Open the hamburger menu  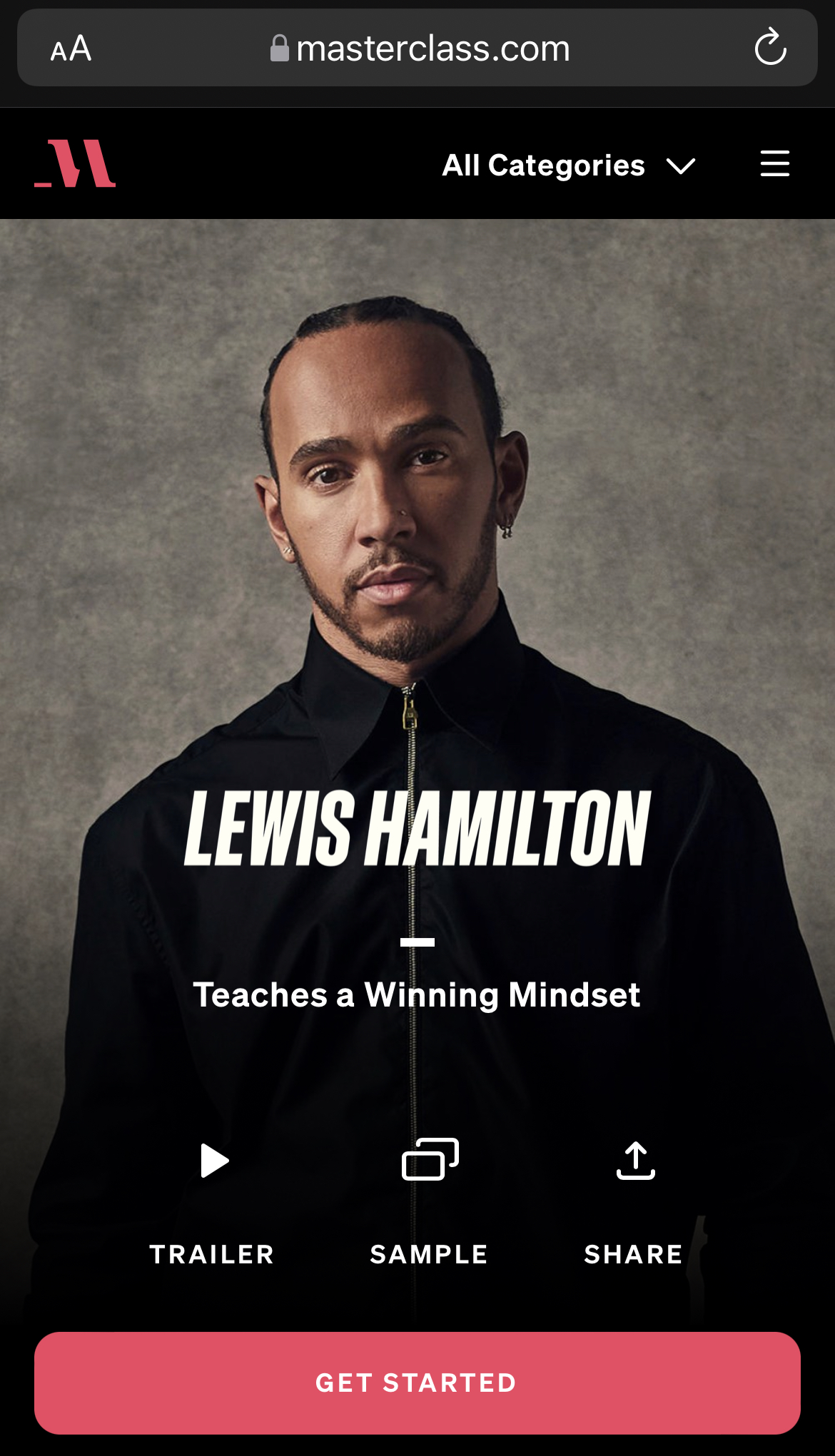point(774,164)
